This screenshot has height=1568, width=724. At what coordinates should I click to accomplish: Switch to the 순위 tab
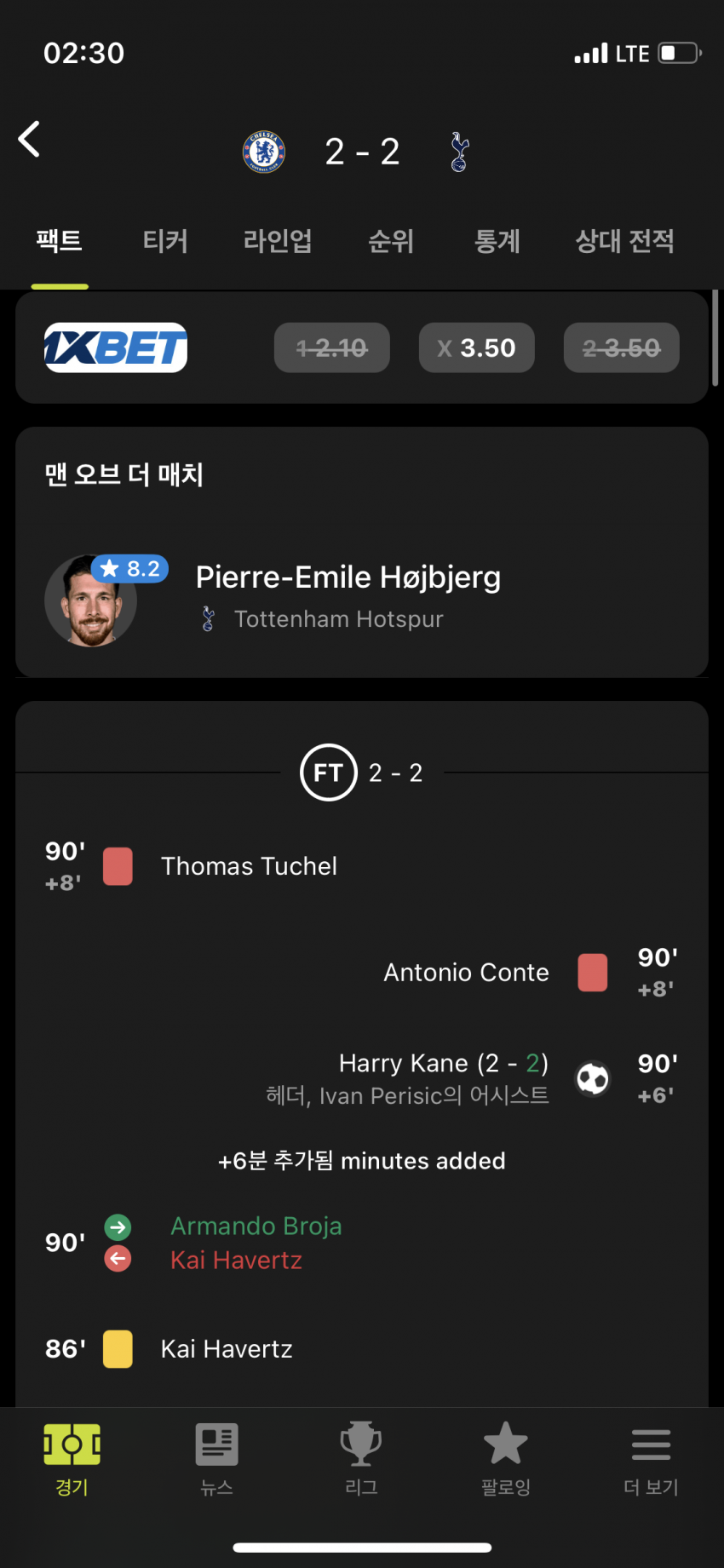click(x=391, y=241)
